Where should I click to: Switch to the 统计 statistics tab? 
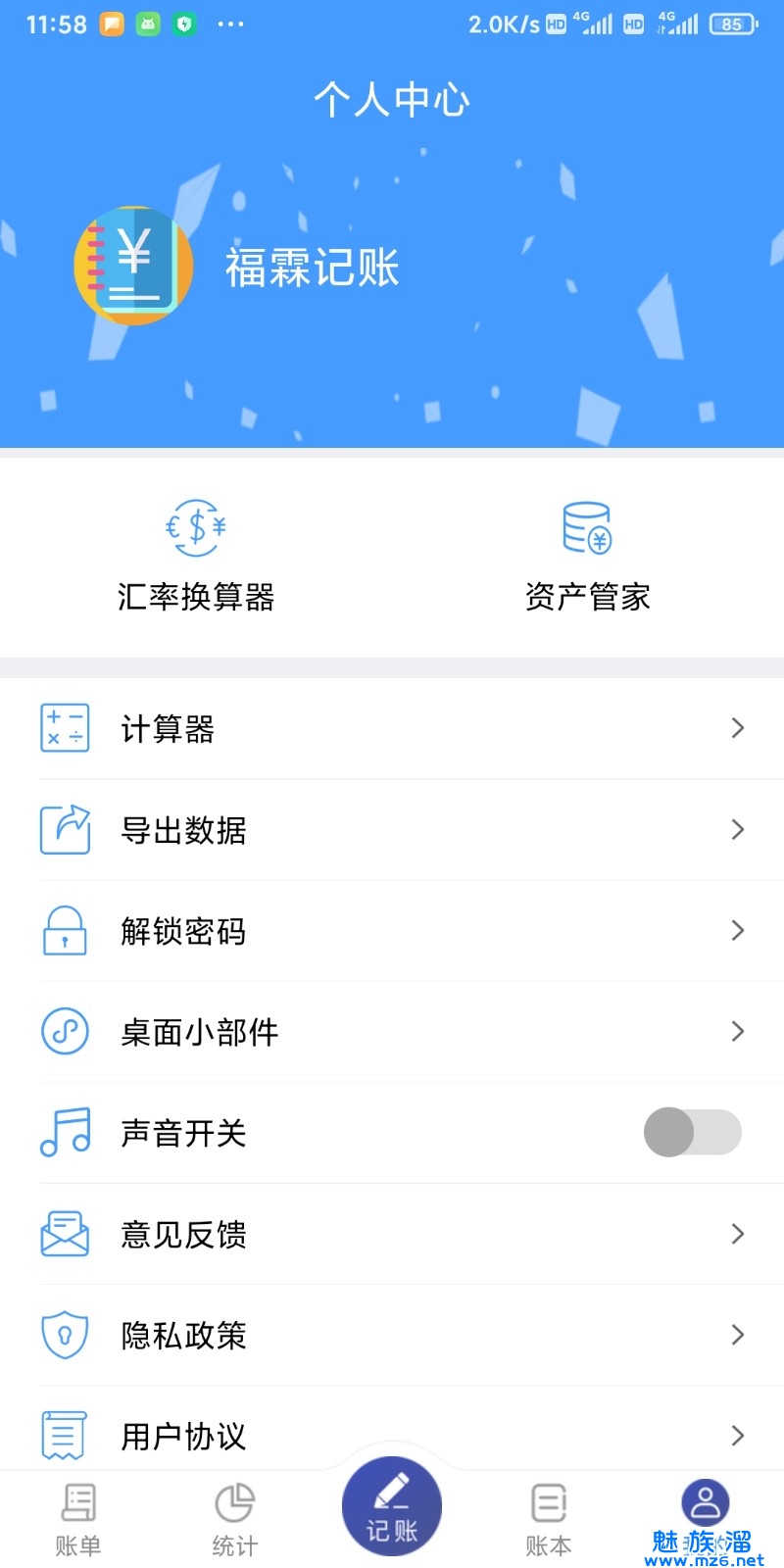[x=235, y=1519]
